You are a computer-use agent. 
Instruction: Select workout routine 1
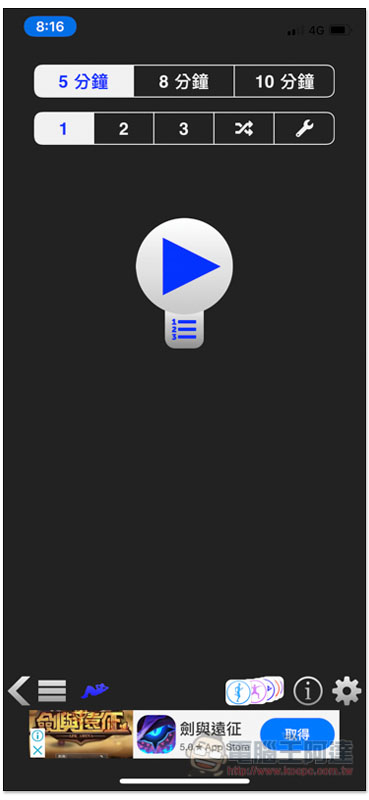click(64, 129)
